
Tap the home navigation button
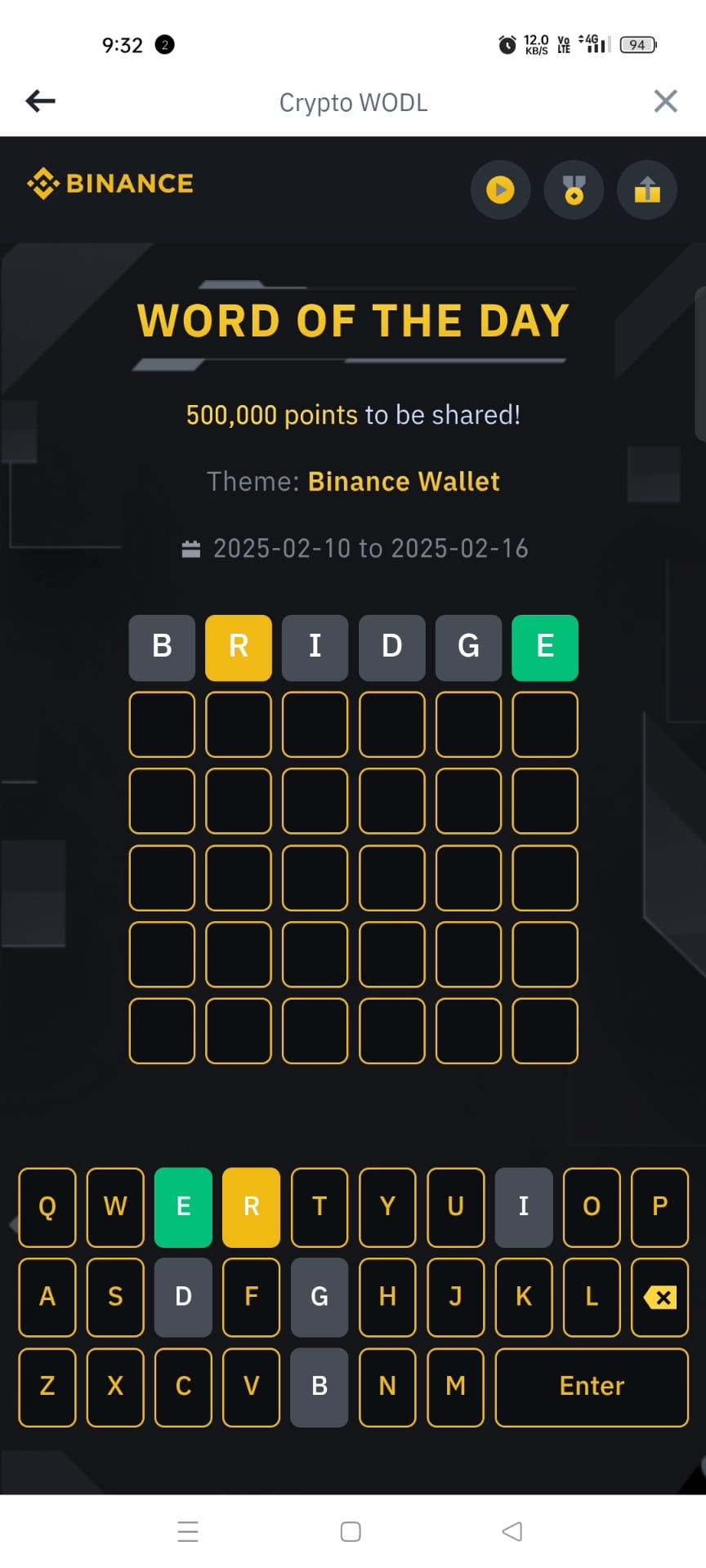pos(351,1532)
